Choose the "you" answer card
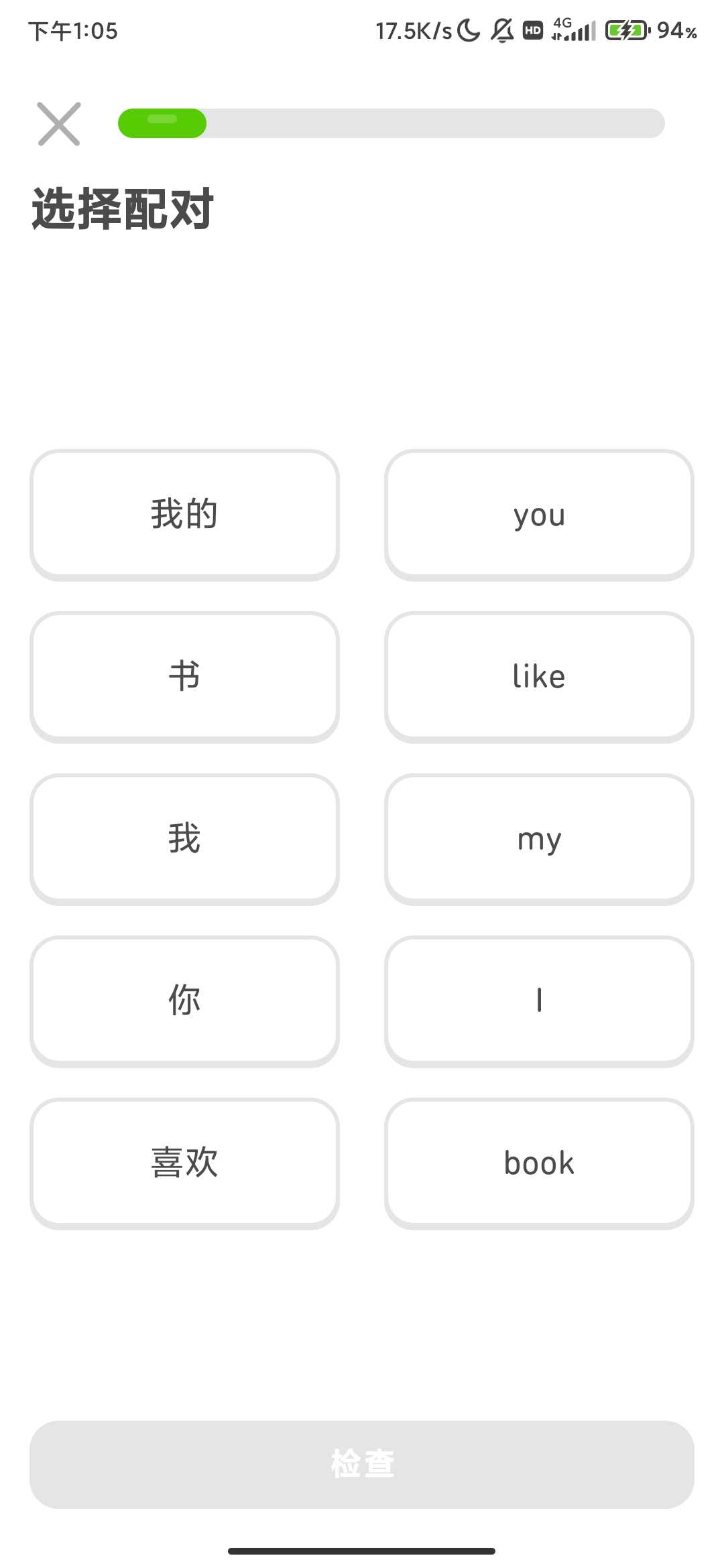 click(x=539, y=514)
